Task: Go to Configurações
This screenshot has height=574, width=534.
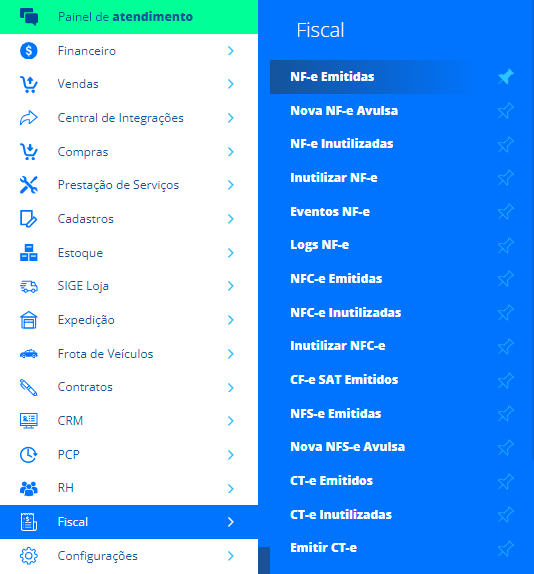Action: pos(129,556)
